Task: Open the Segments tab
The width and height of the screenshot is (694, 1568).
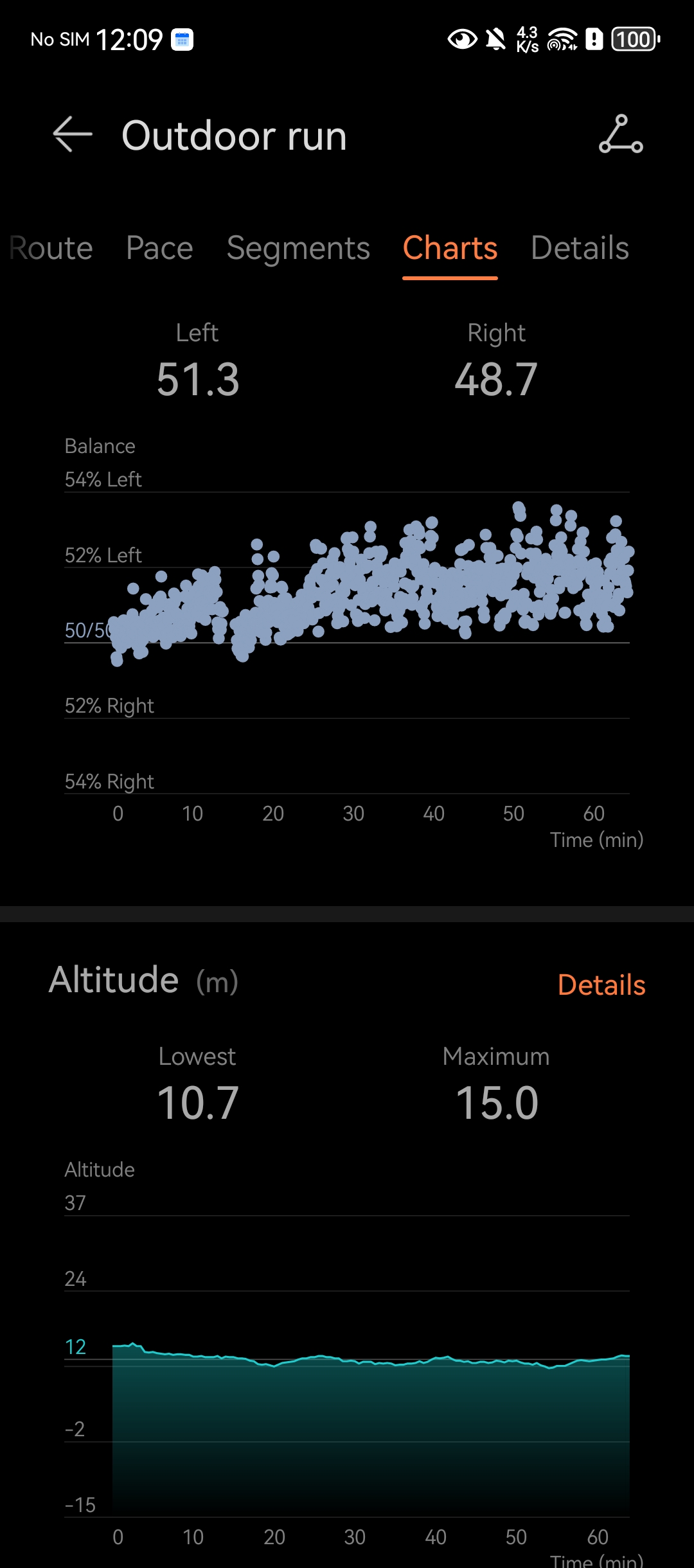Action: 298,248
